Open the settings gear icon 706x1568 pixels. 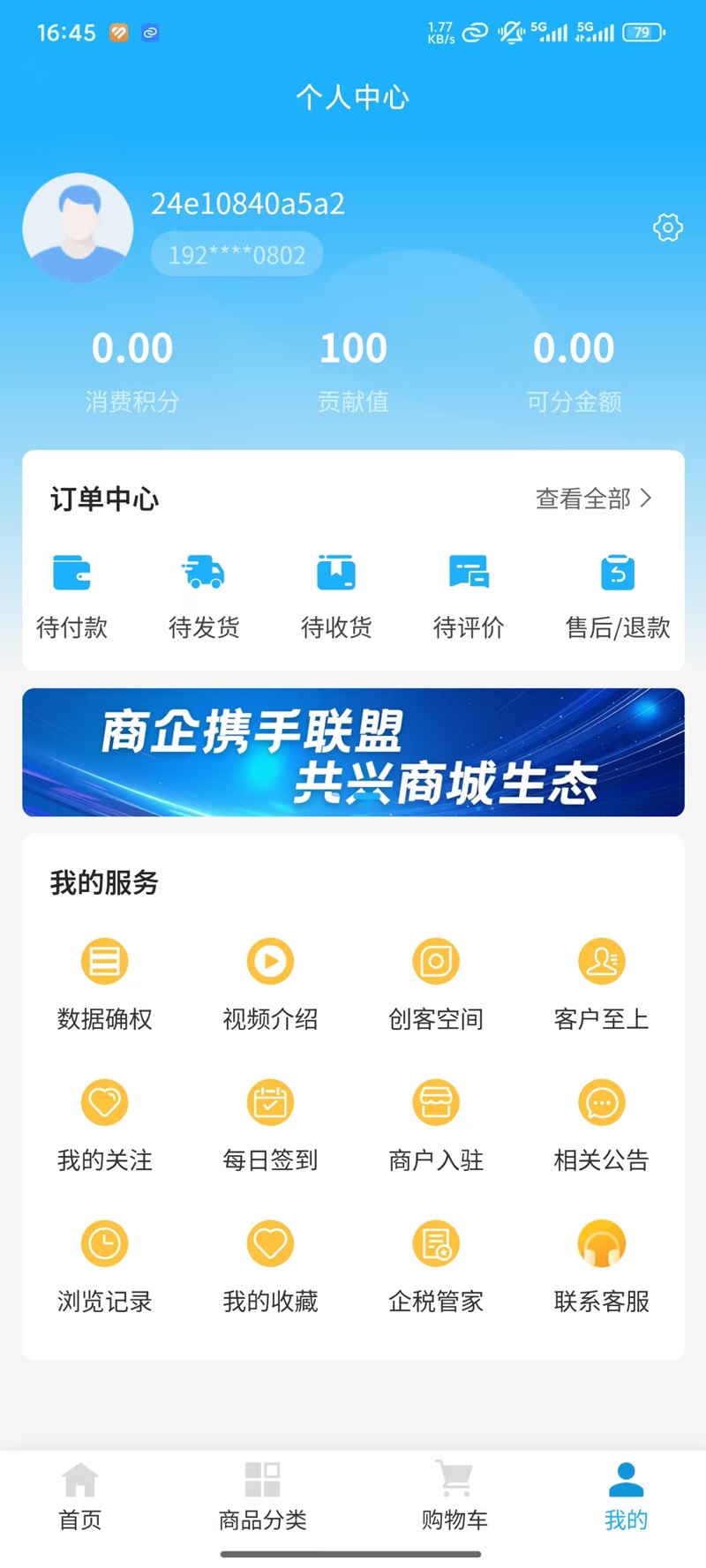coord(667,227)
